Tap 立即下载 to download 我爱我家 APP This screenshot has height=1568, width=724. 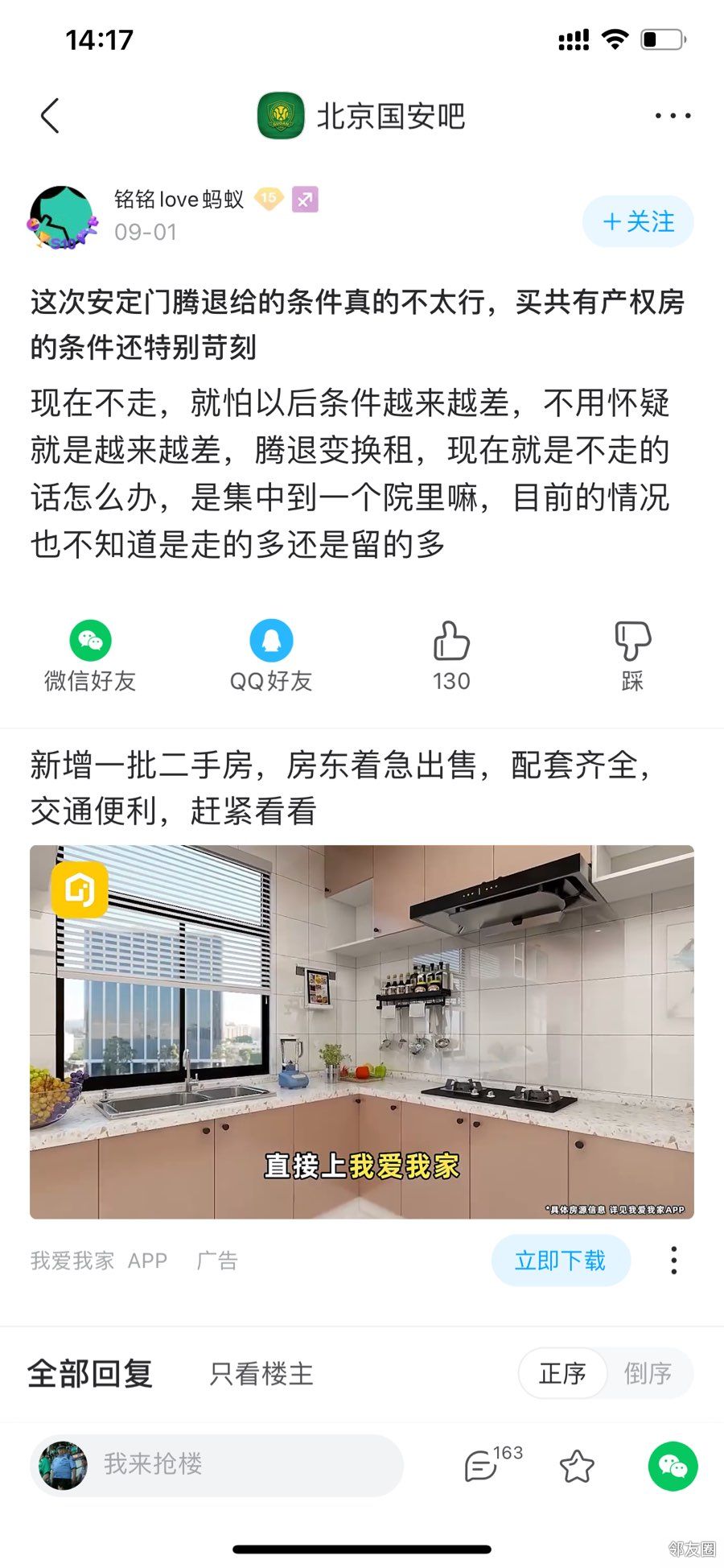click(x=561, y=1260)
